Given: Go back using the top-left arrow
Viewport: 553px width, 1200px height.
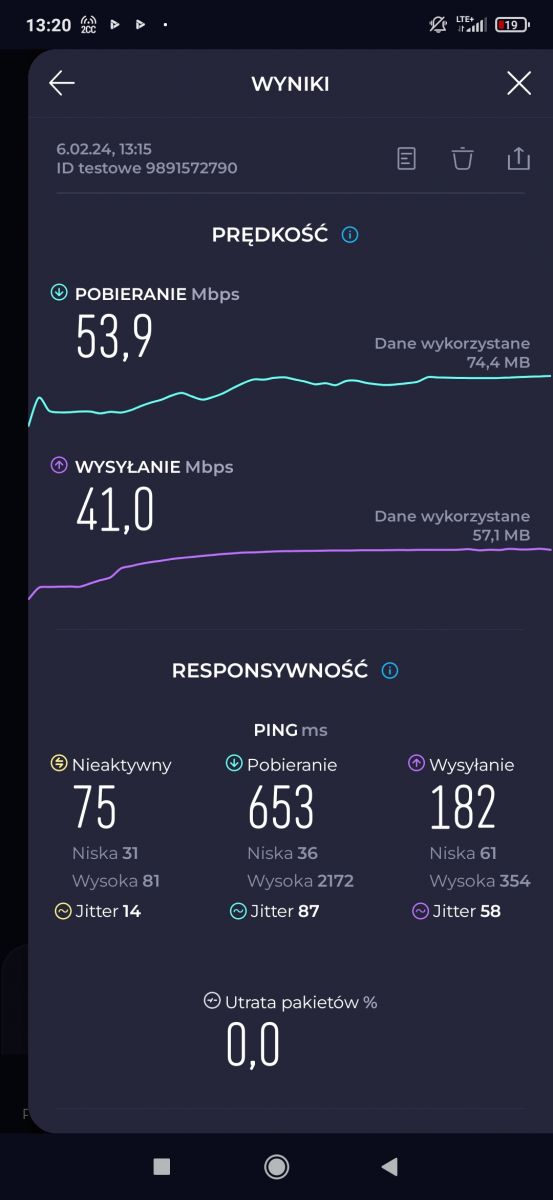Looking at the screenshot, I should pyautogui.click(x=62, y=83).
